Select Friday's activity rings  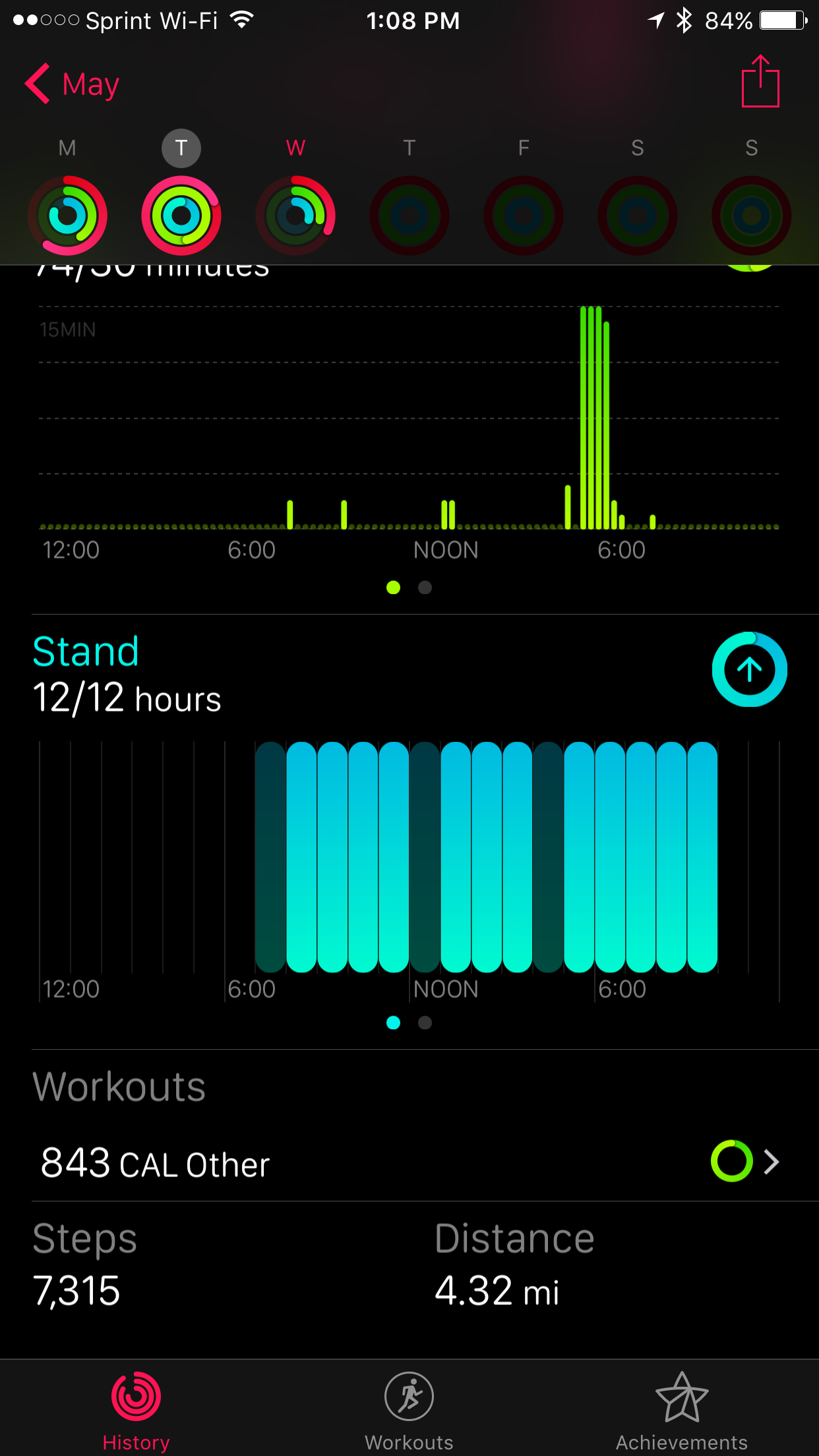click(524, 216)
